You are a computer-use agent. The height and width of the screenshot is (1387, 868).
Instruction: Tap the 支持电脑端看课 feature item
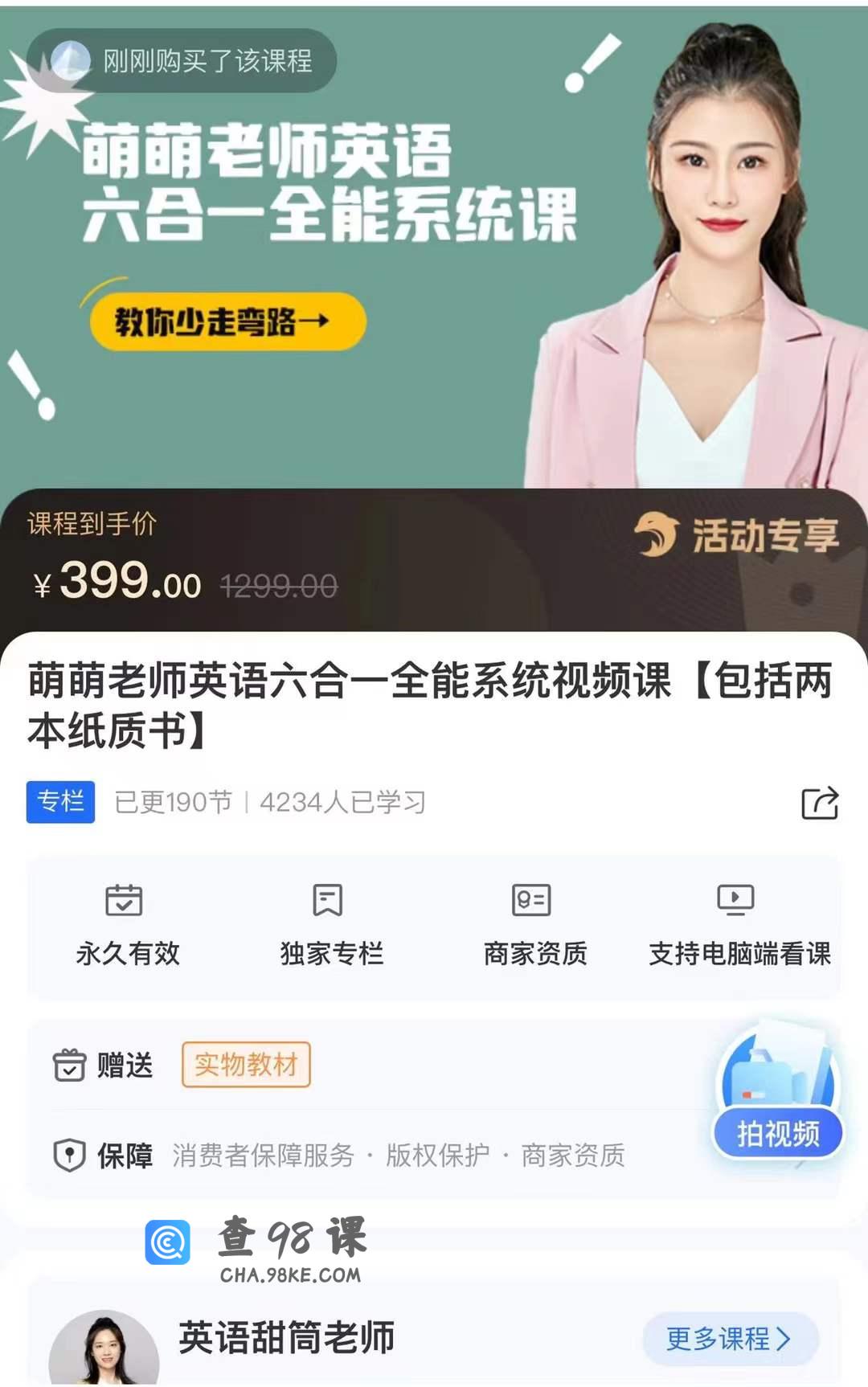click(x=739, y=926)
